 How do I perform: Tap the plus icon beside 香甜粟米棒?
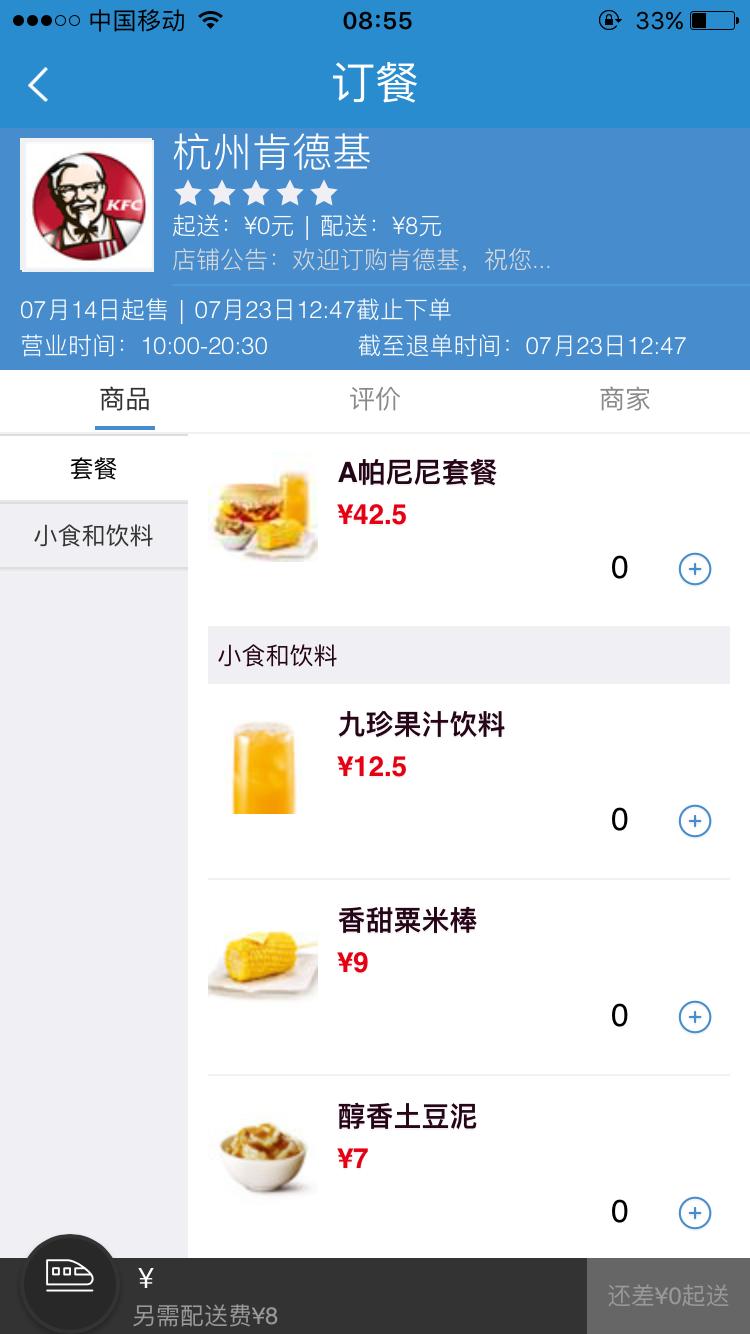coord(694,1016)
